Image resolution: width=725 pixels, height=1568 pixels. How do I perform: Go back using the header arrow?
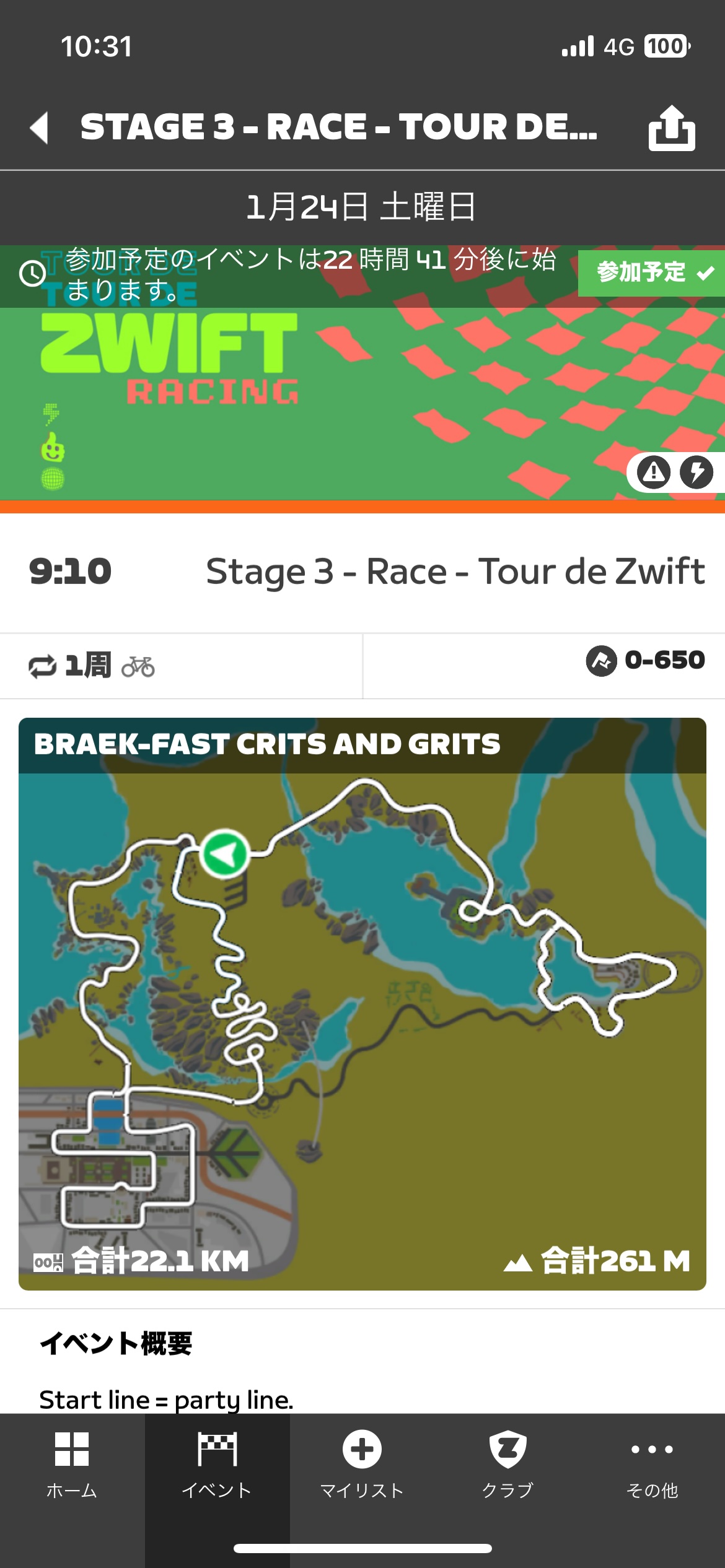point(40,128)
